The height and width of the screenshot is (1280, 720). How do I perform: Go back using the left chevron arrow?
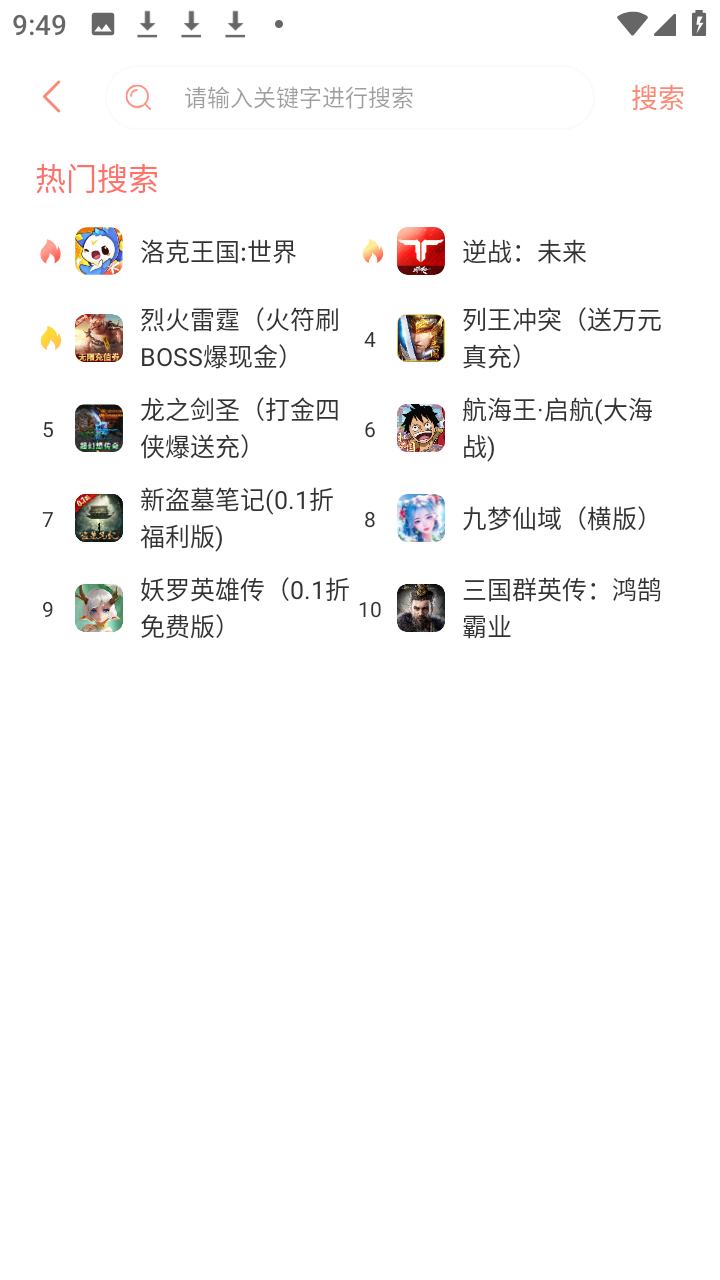[51, 96]
